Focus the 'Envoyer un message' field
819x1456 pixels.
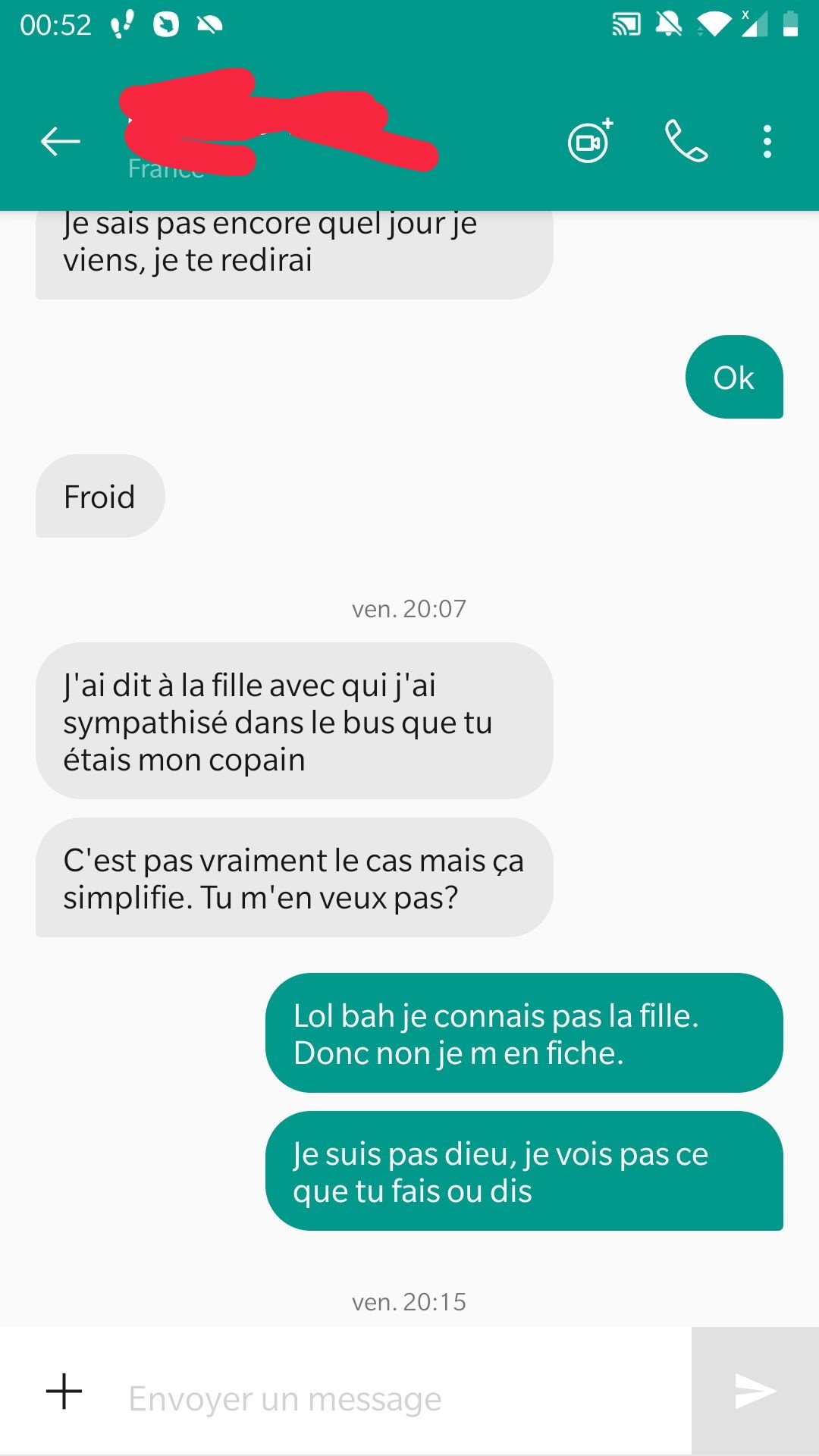[402, 1398]
